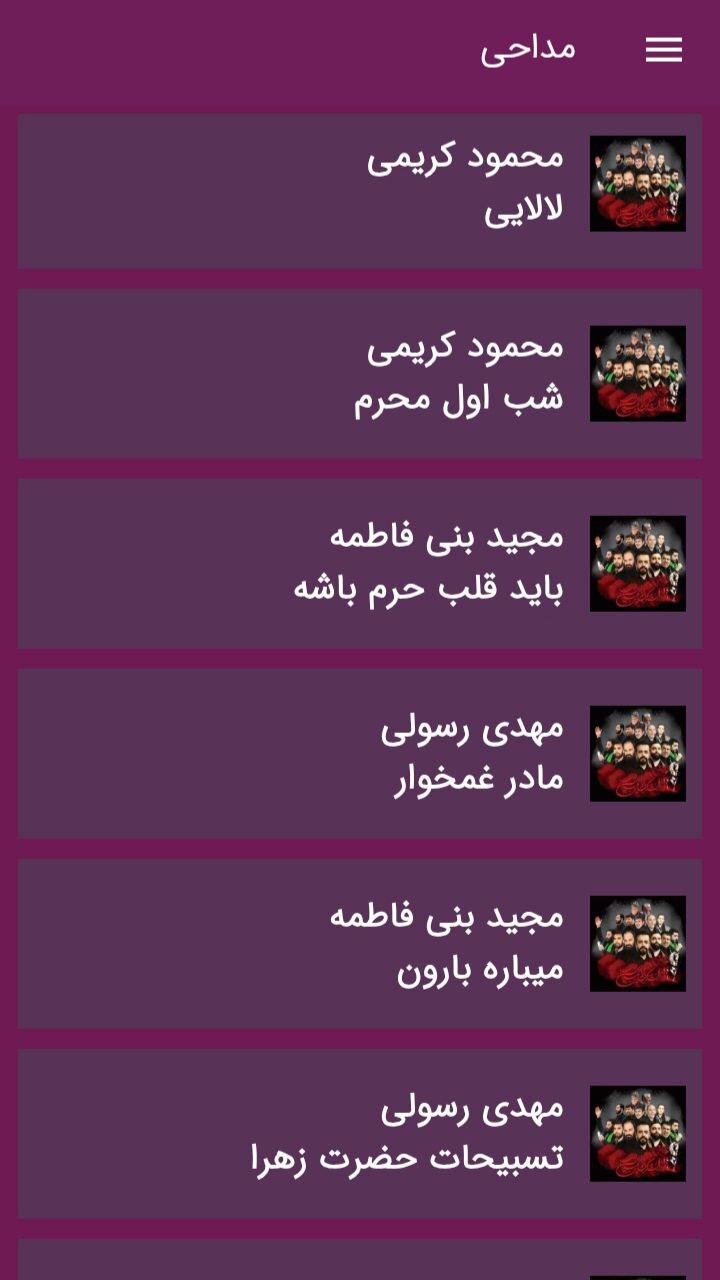
Task: Open the hamburger drawer menu
Action: click(x=663, y=50)
